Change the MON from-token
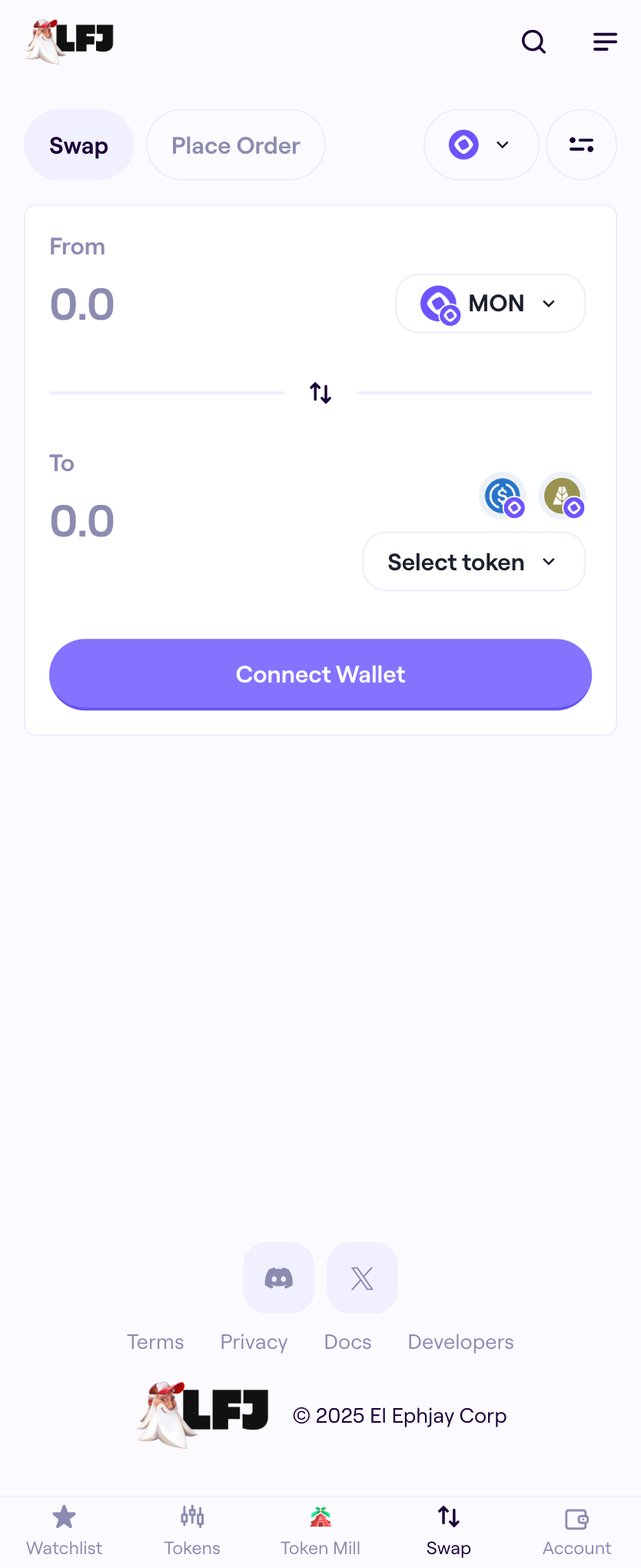This screenshot has height=1568, width=641. pyautogui.click(x=490, y=304)
